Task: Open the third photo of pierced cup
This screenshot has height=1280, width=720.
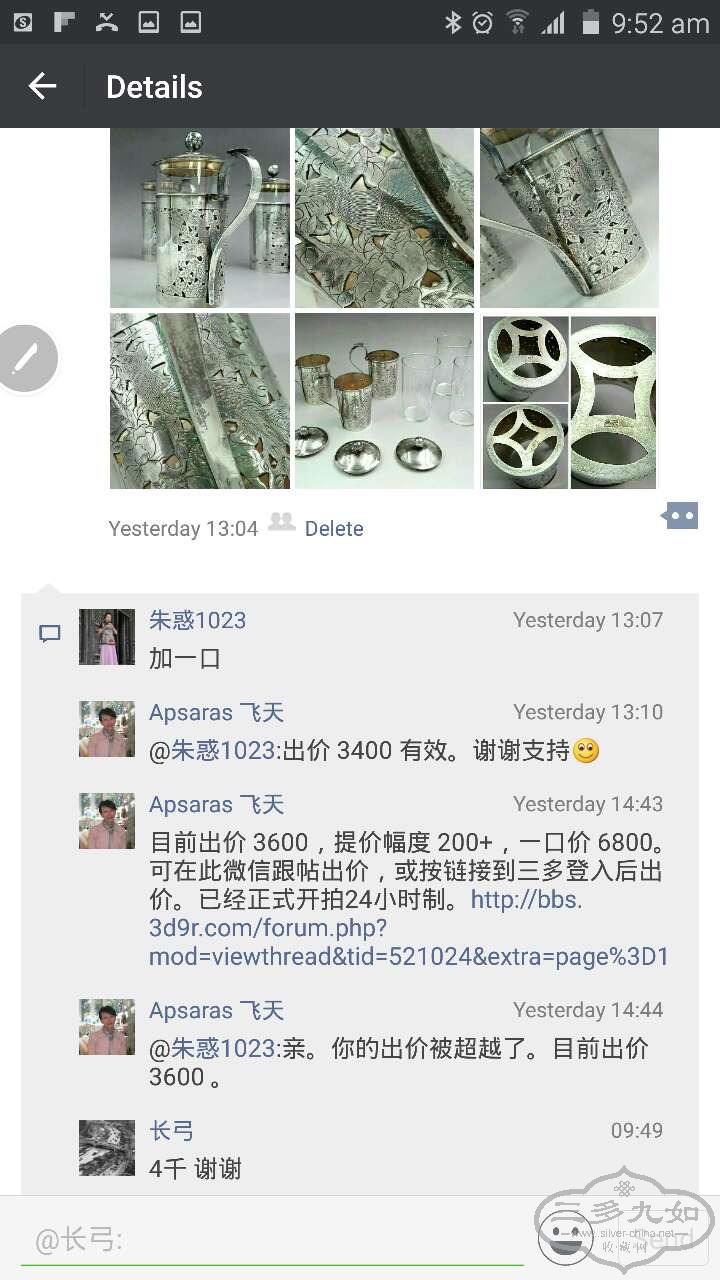Action: [569, 217]
